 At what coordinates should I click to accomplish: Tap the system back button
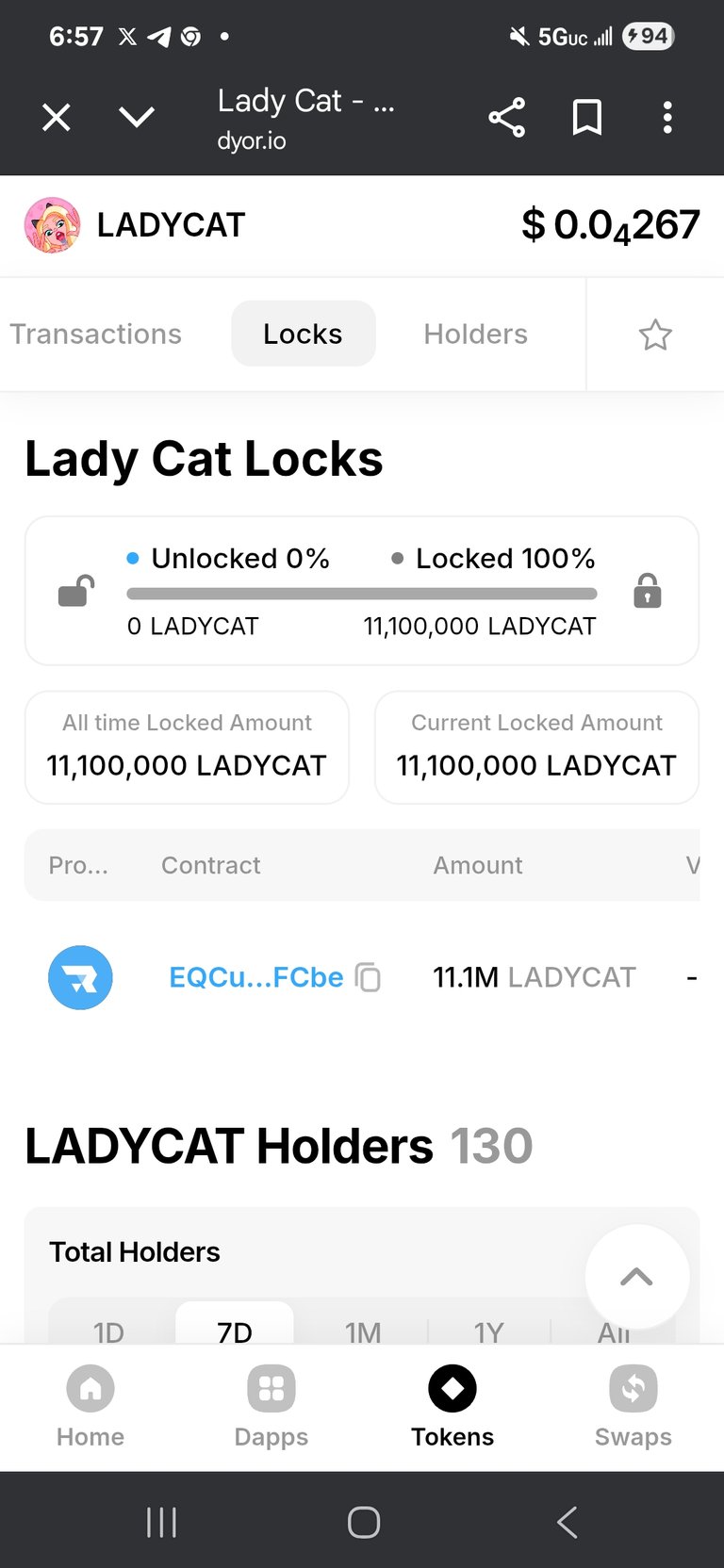567,1522
